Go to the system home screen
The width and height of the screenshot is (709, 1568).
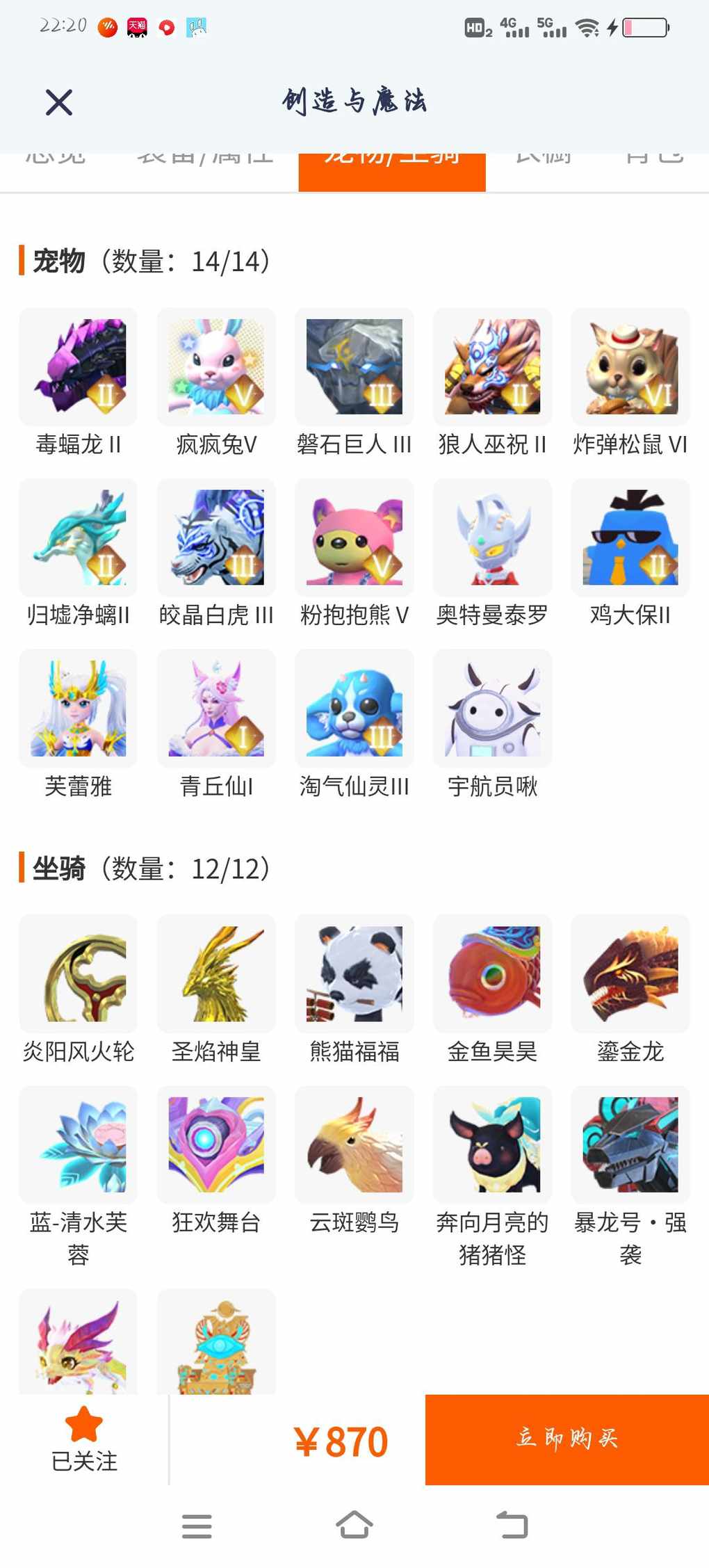point(354,1526)
